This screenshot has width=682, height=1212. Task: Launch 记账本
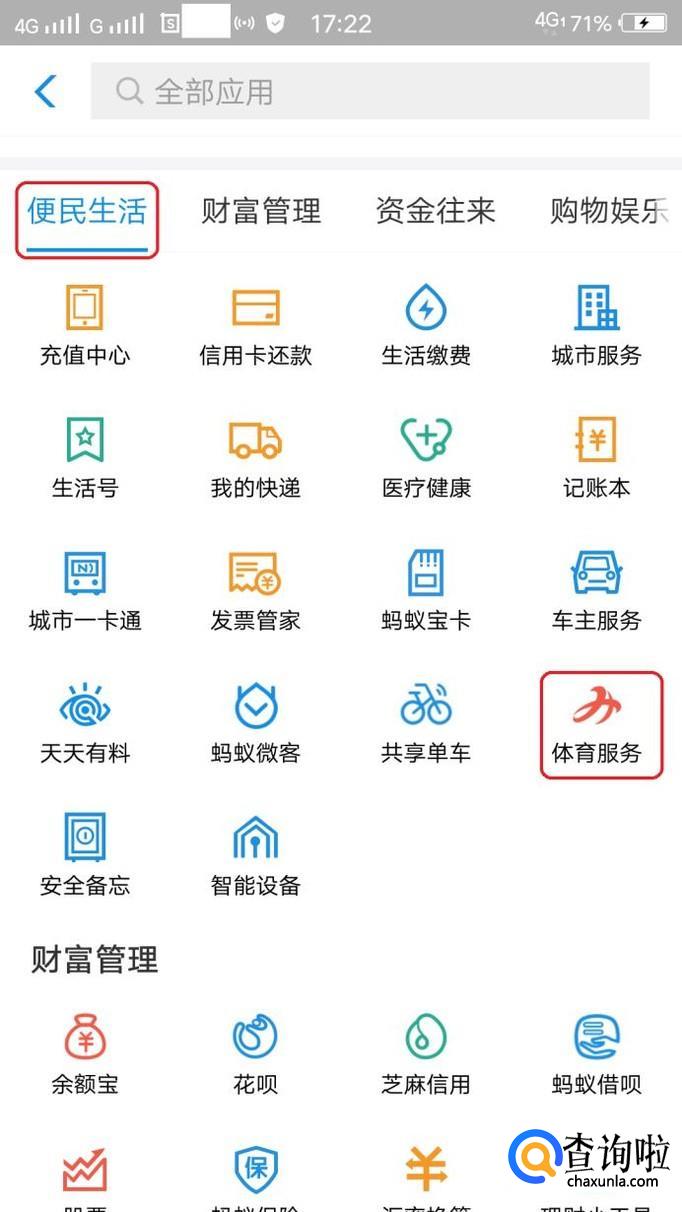pyautogui.click(x=596, y=458)
